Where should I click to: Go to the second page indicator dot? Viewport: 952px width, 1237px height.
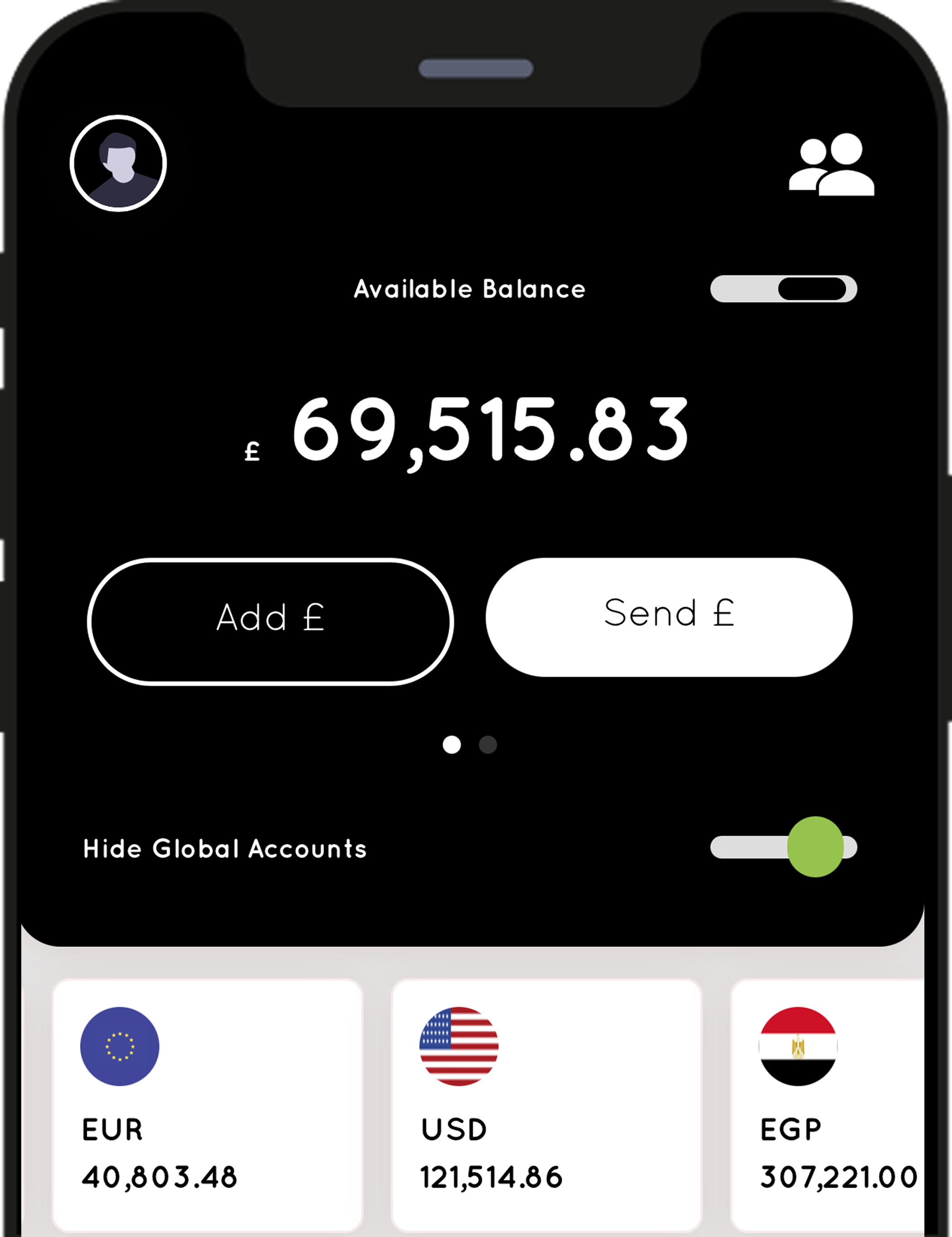[x=488, y=744]
